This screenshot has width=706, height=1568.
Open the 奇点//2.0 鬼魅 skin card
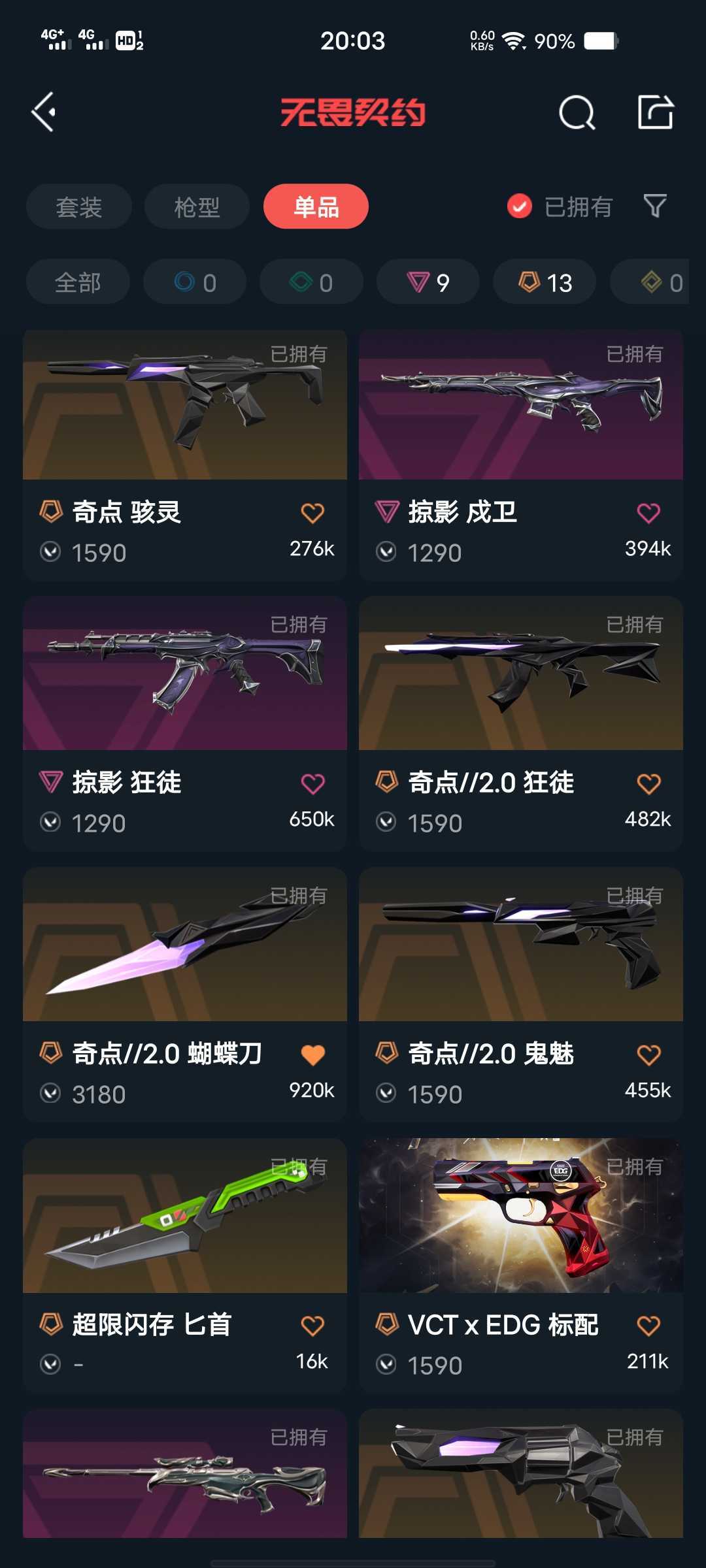tap(521, 994)
